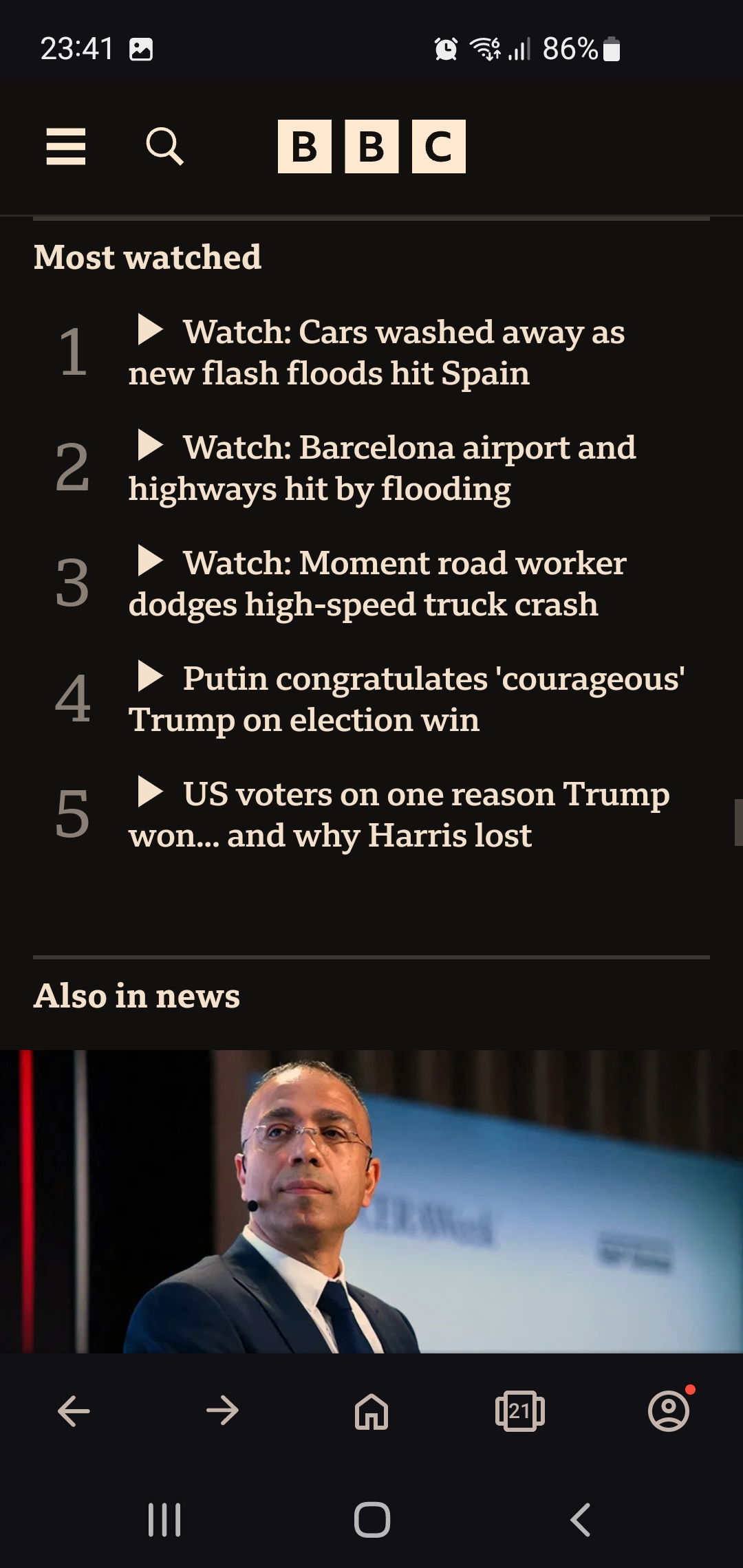Tap the system back button
This screenshot has width=743, height=1568.
click(x=581, y=1520)
